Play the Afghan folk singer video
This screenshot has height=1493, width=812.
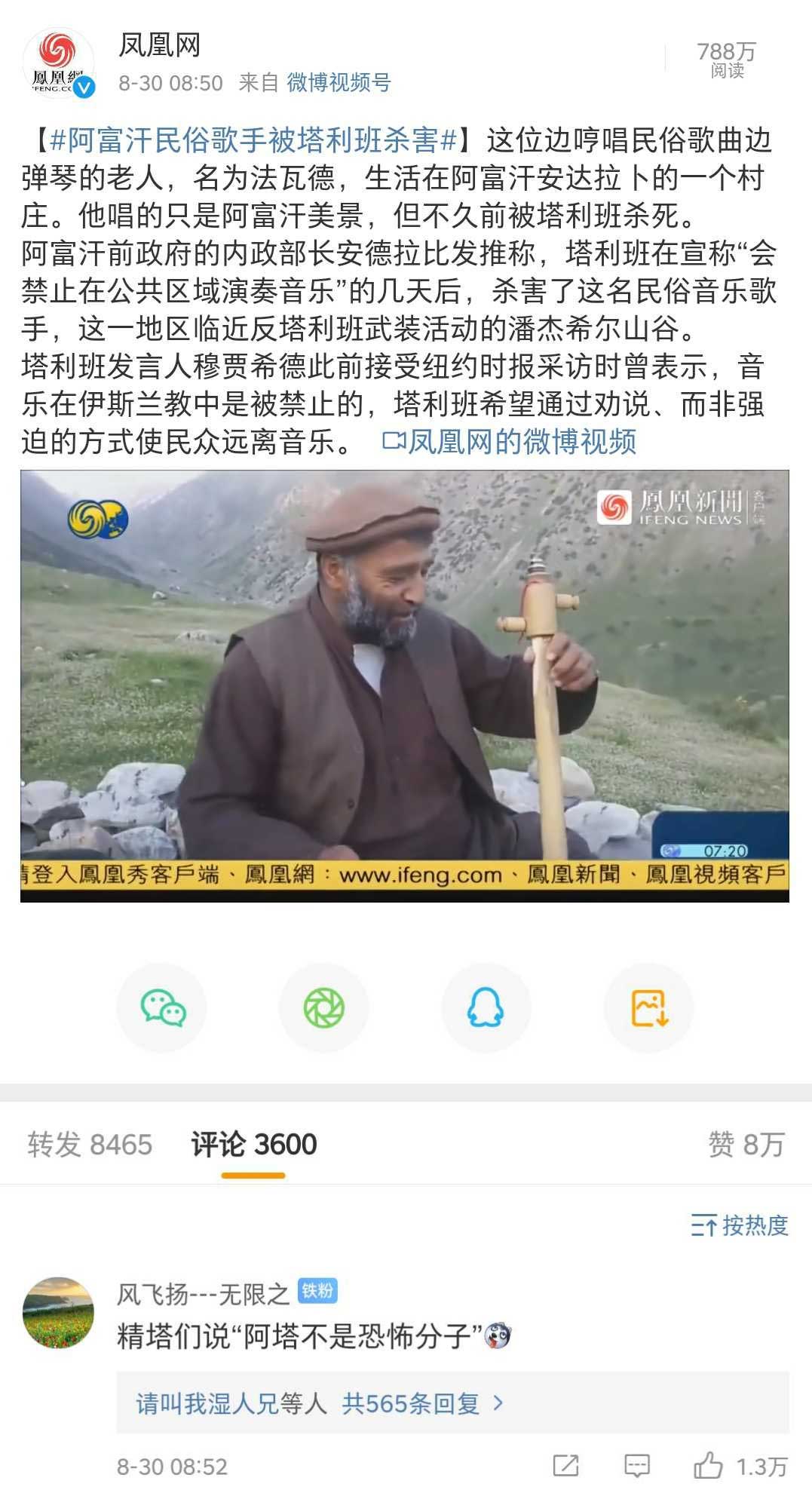(405, 685)
